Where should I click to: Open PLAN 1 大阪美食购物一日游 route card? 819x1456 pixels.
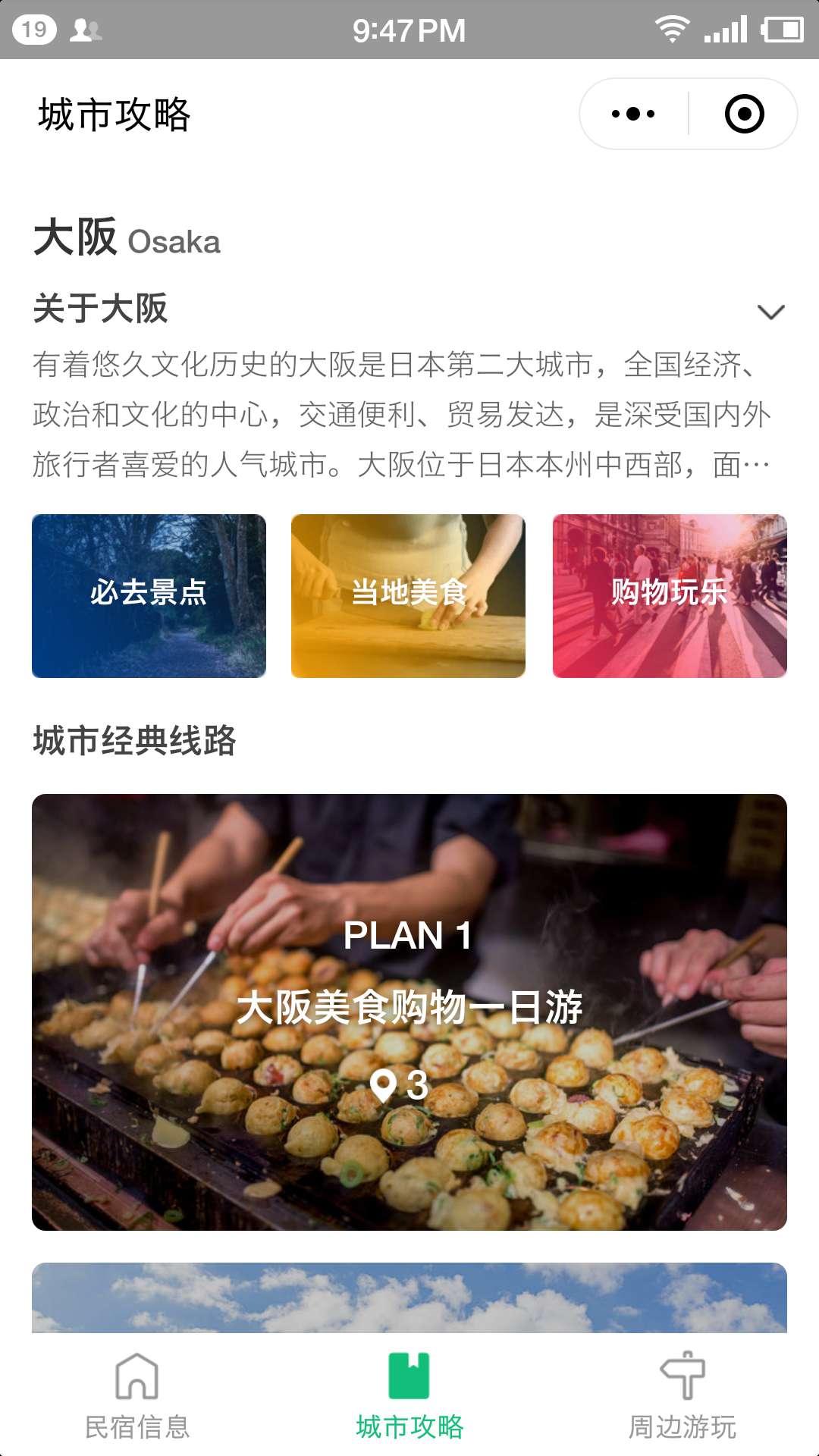tap(409, 1012)
